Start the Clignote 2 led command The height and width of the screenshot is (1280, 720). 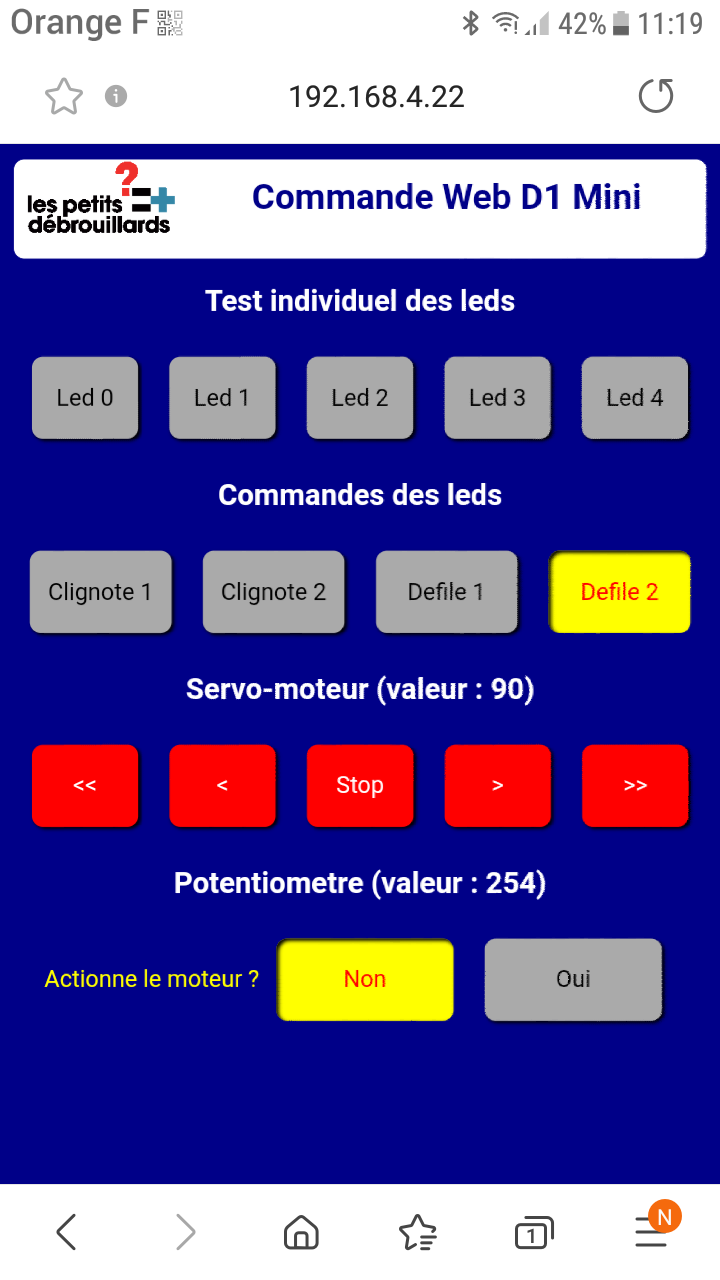click(273, 592)
